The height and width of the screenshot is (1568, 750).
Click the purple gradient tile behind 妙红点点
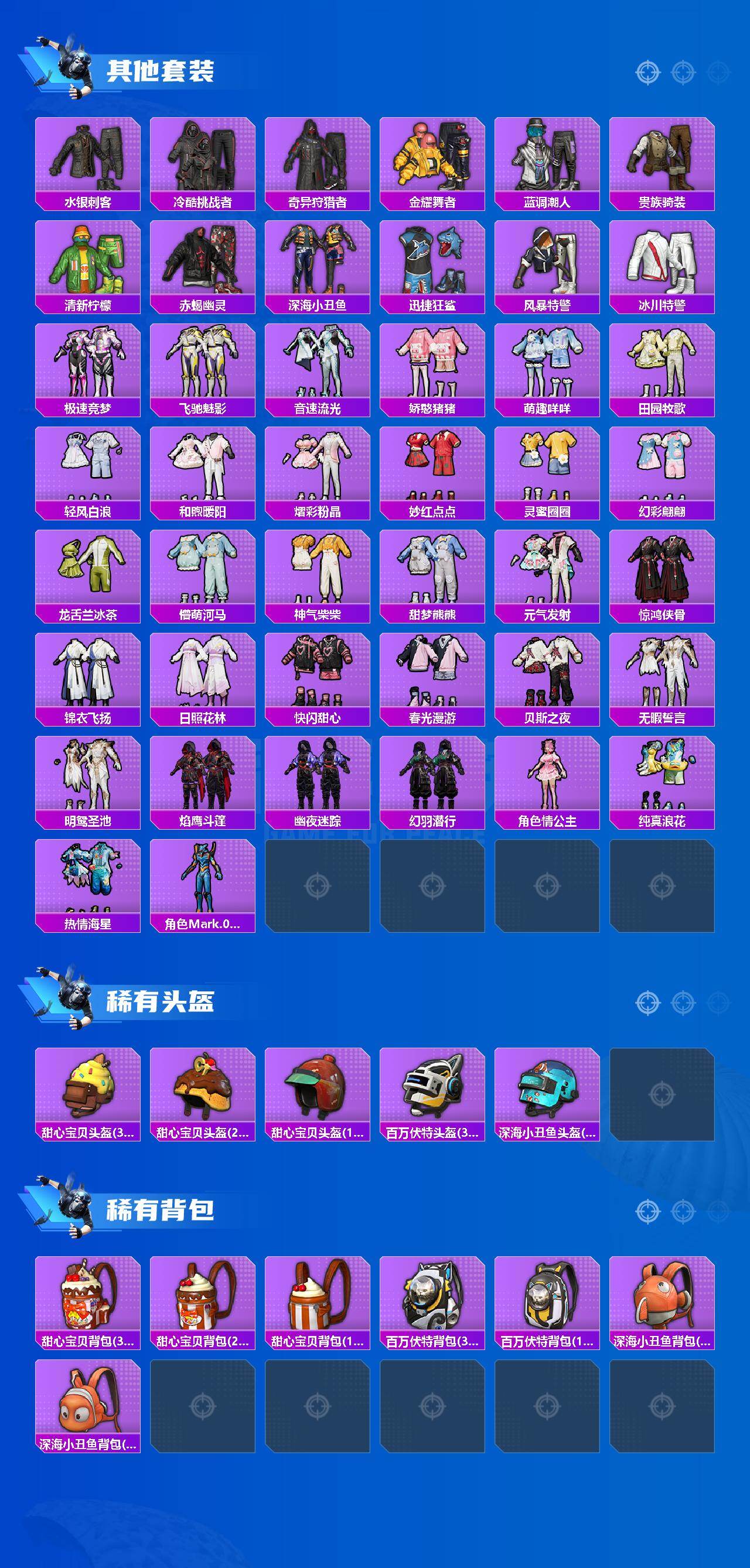pos(435,463)
